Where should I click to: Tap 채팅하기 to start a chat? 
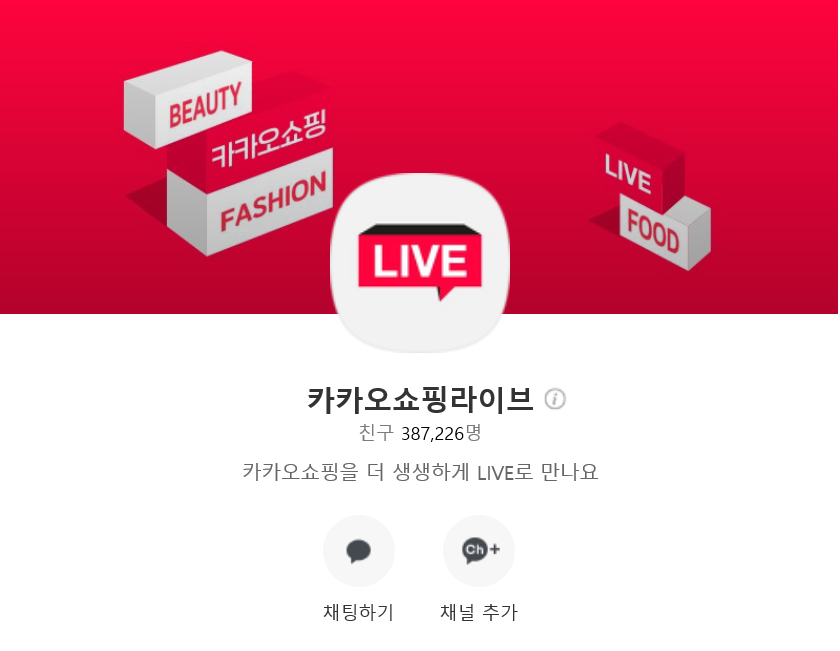pyautogui.click(x=359, y=551)
